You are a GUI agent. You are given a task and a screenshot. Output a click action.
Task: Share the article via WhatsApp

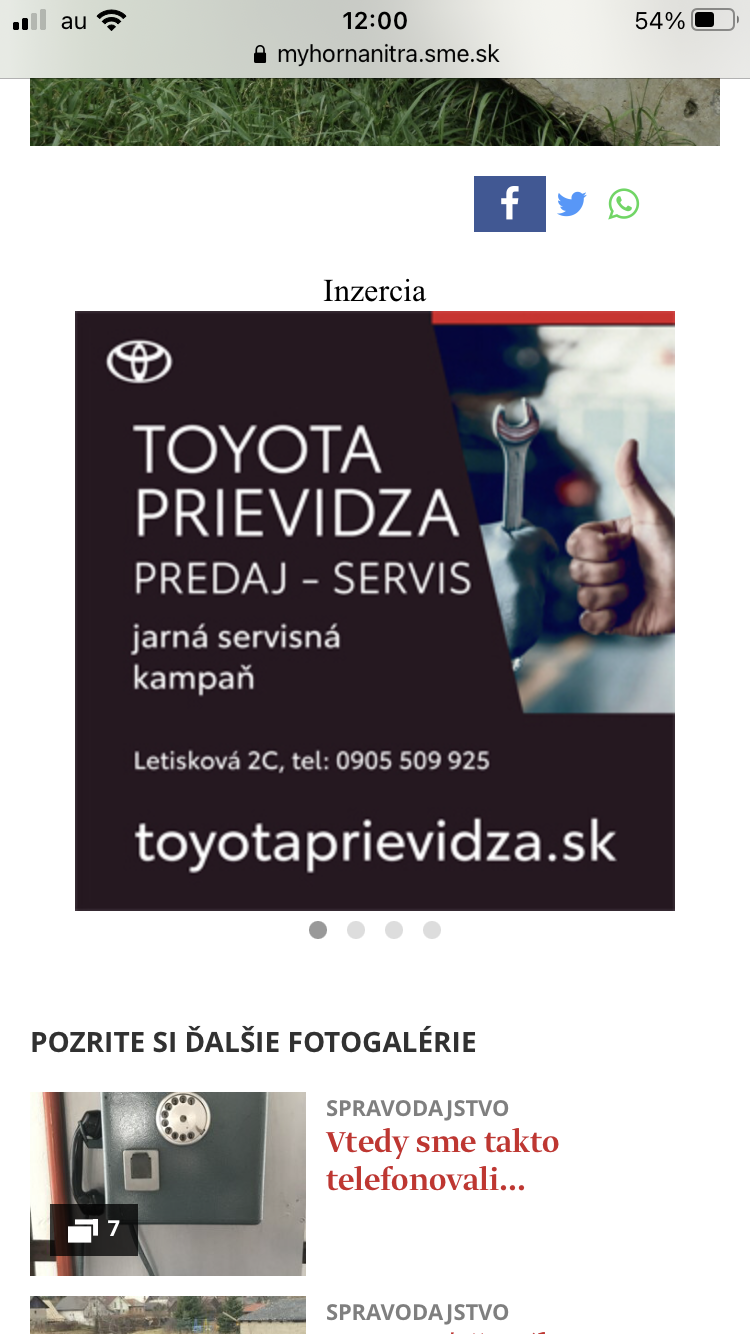623,204
